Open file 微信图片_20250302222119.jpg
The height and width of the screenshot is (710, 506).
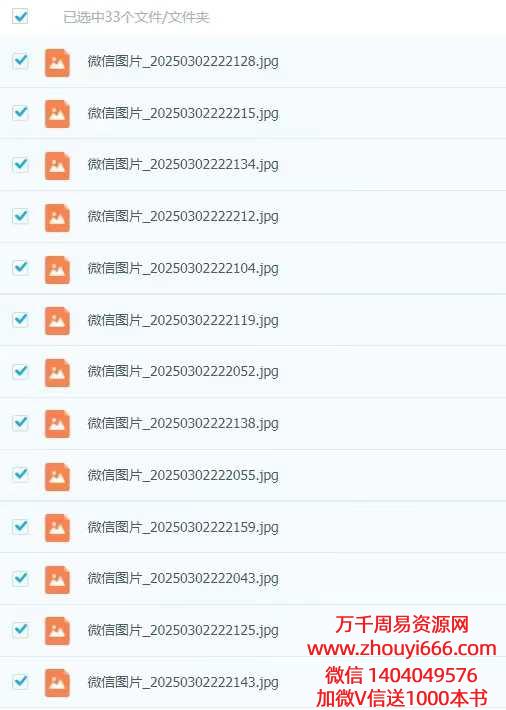pos(183,320)
